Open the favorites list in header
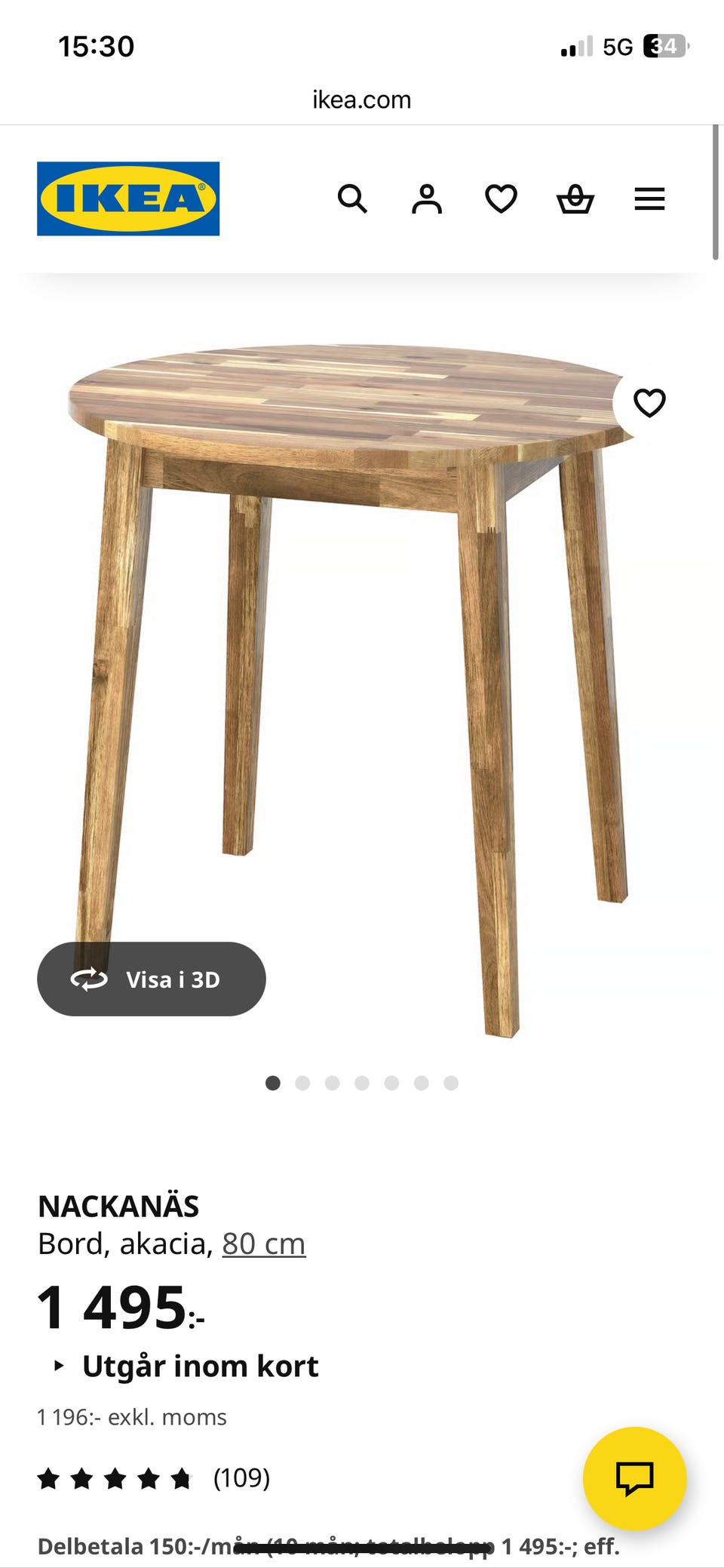 click(x=501, y=199)
